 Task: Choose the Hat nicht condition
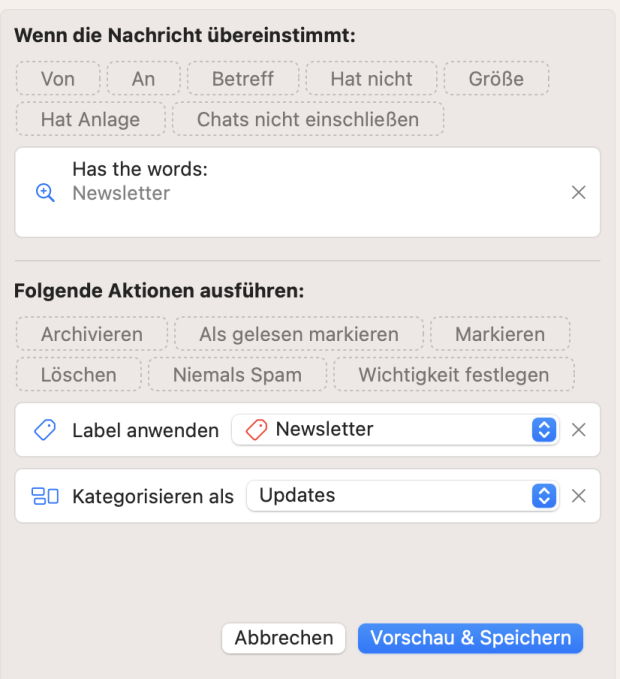pyautogui.click(x=371, y=79)
